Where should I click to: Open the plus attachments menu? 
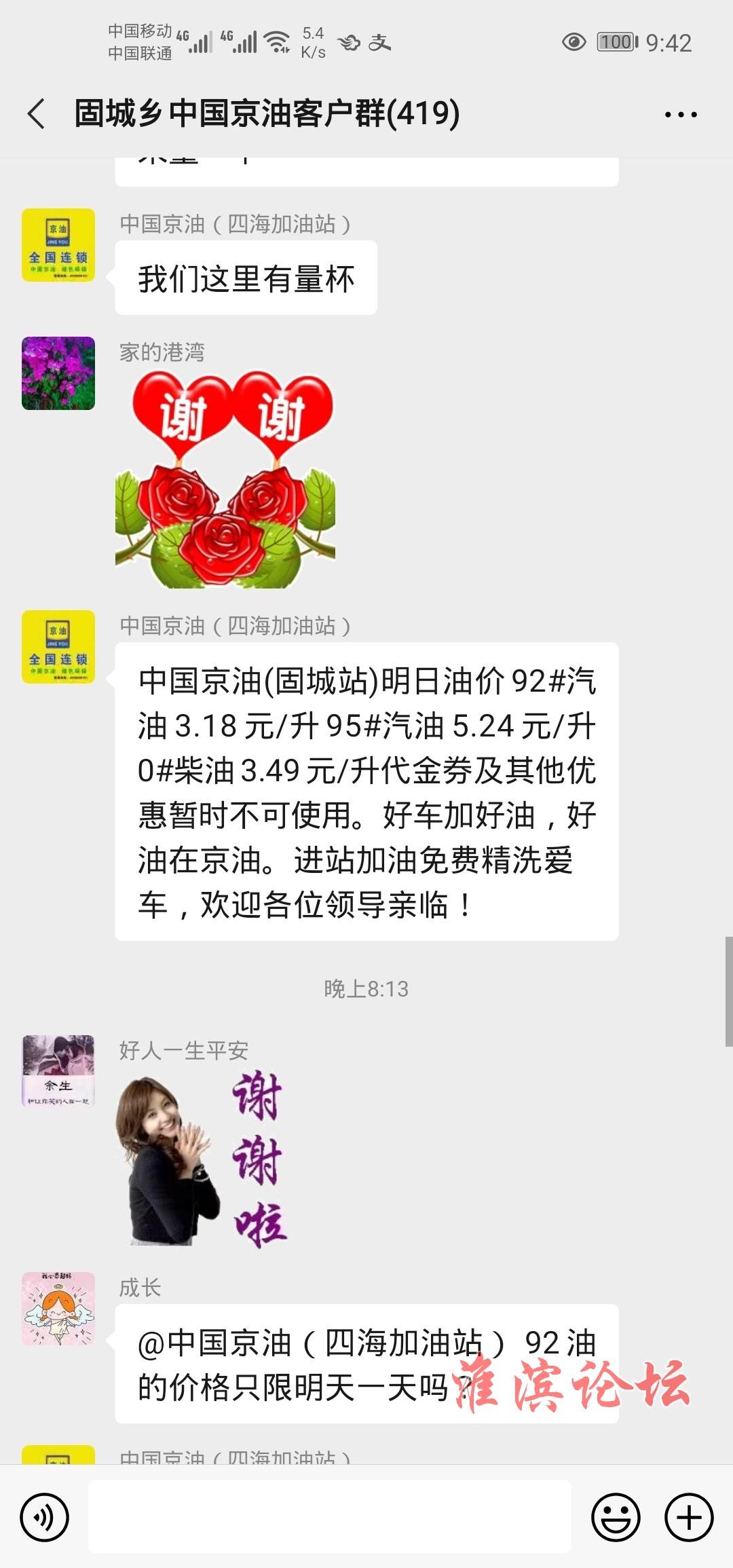pos(689,1516)
